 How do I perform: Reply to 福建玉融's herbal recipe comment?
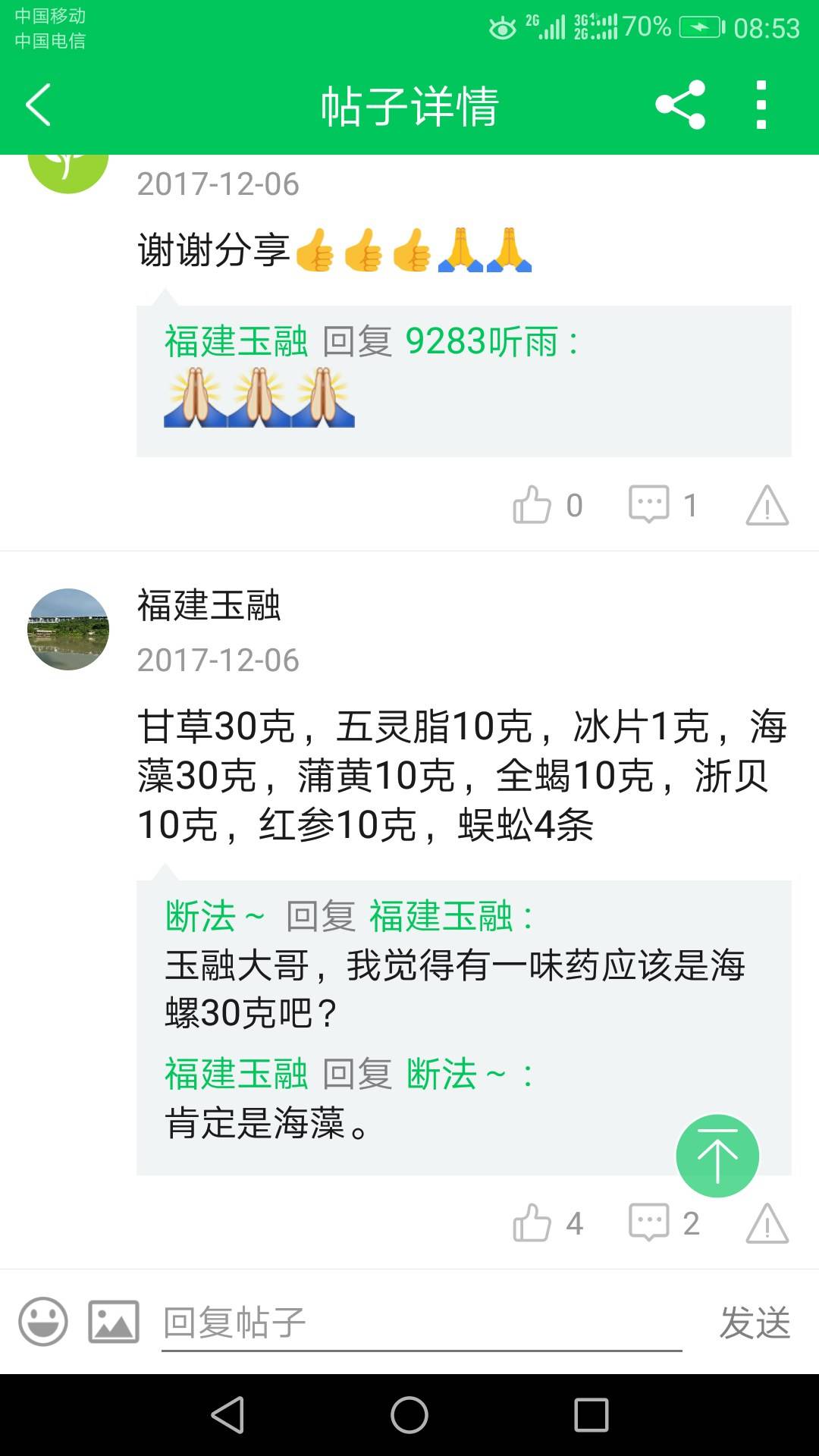click(649, 1222)
